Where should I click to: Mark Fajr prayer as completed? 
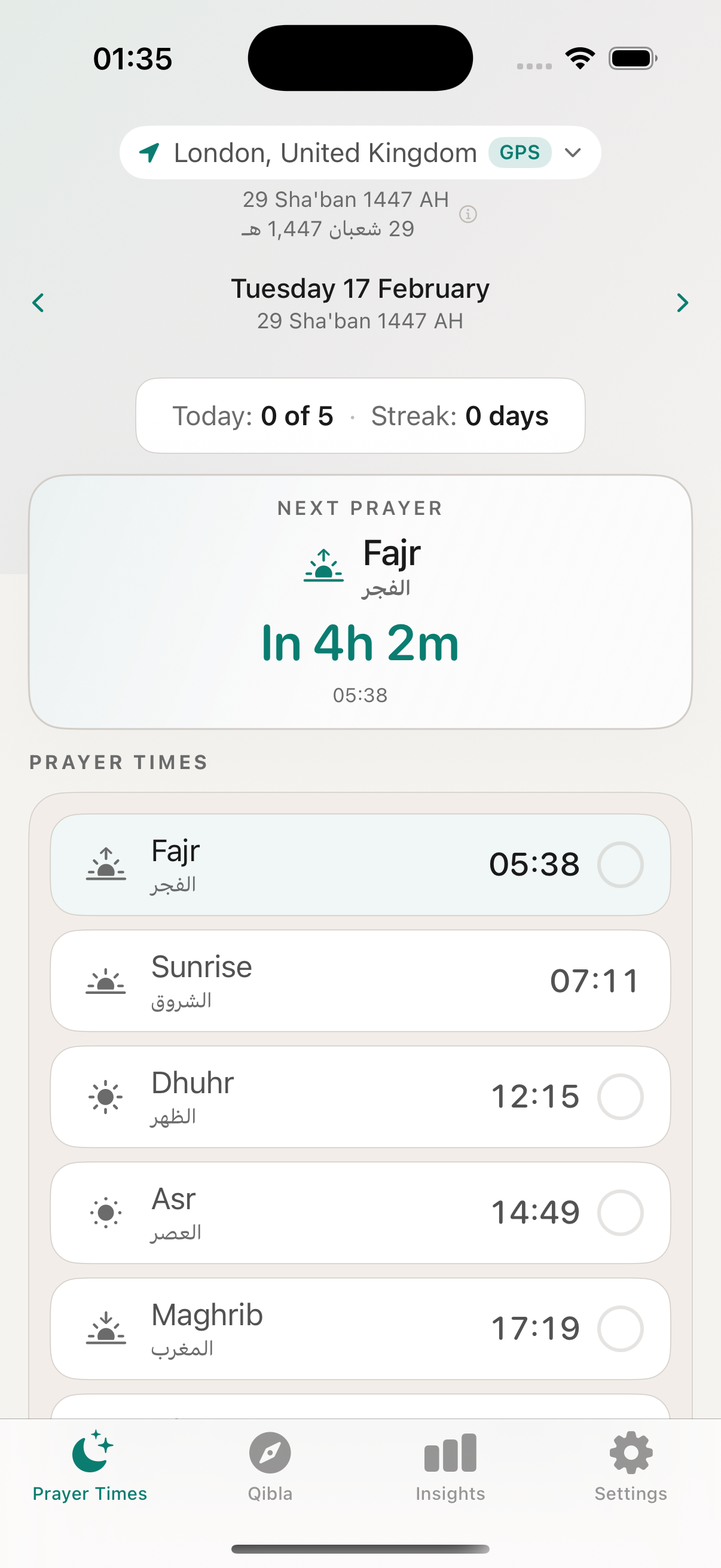click(620, 865)
